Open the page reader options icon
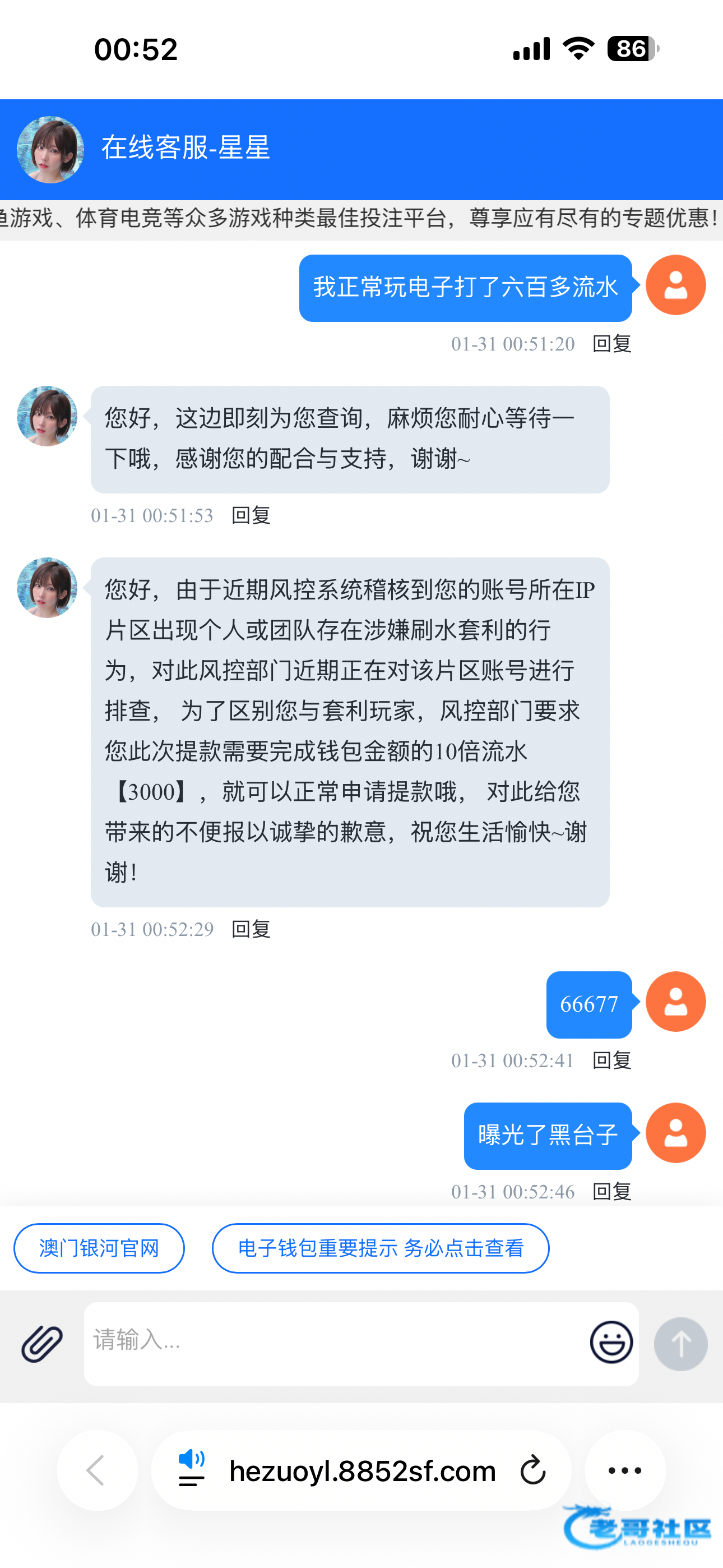Viewport: 723px width, 1568px height. tap(192, 1468)
